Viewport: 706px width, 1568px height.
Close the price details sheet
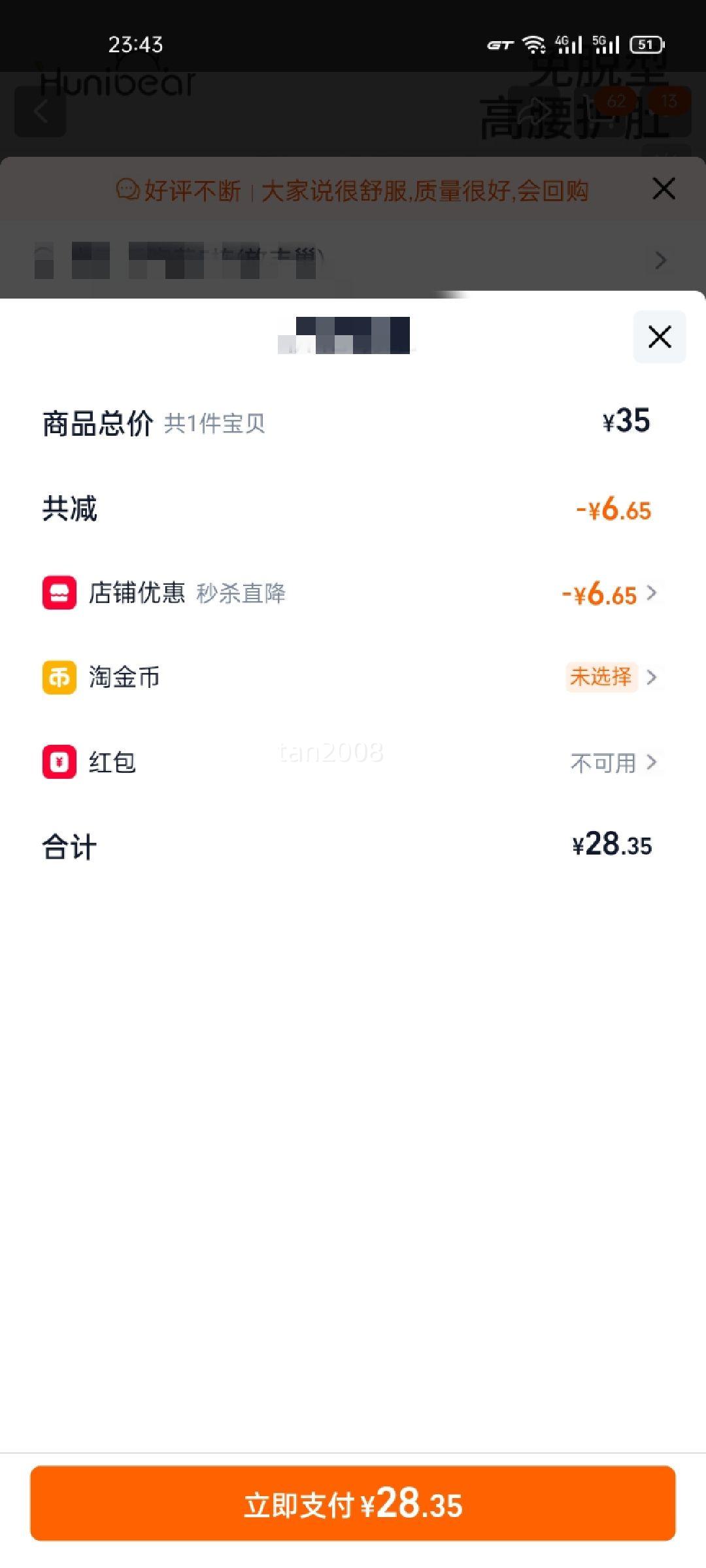click(x=659, y=337)
